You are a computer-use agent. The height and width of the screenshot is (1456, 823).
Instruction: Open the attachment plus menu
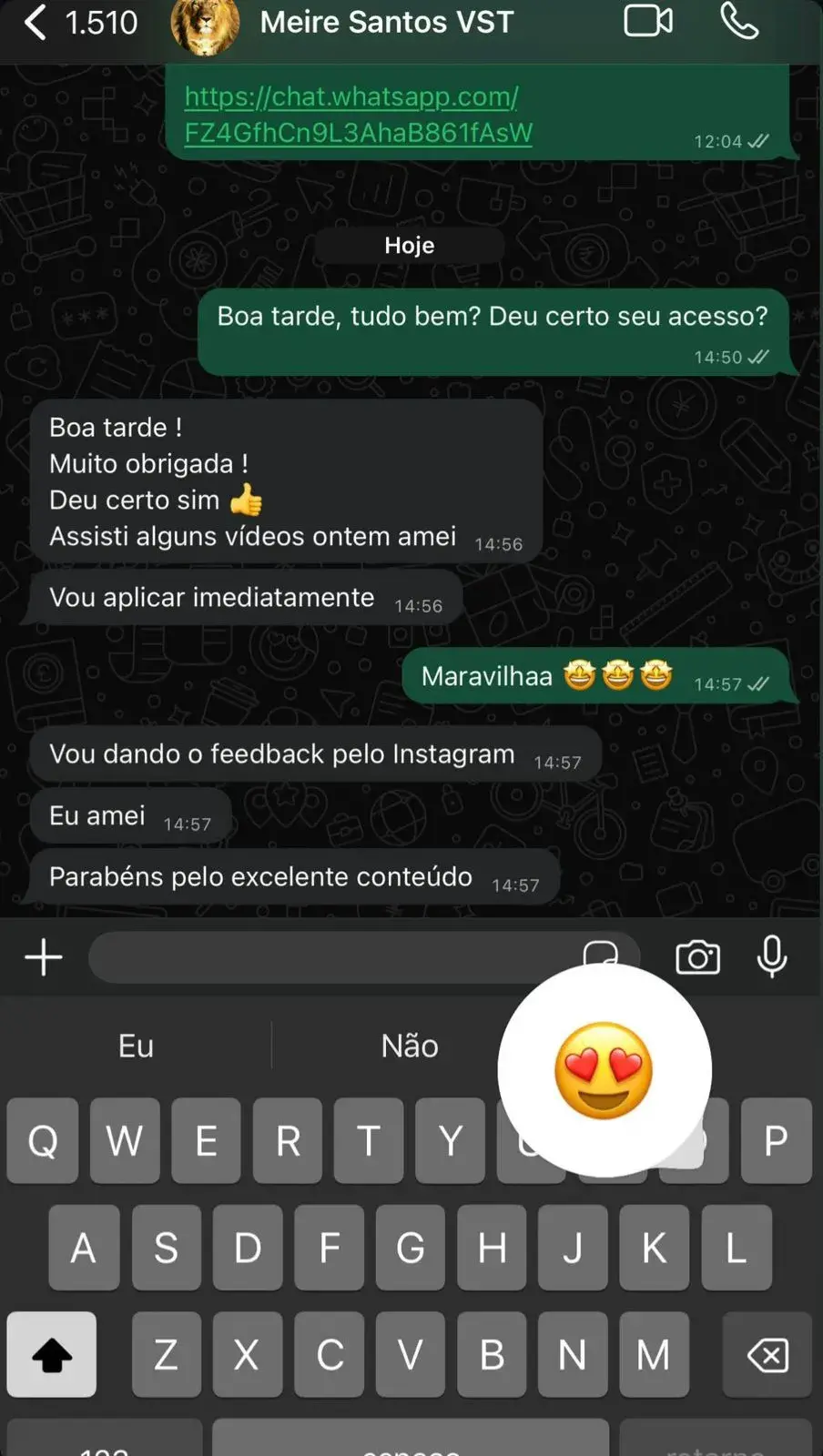pyautogui.click(x=44, y=957)
